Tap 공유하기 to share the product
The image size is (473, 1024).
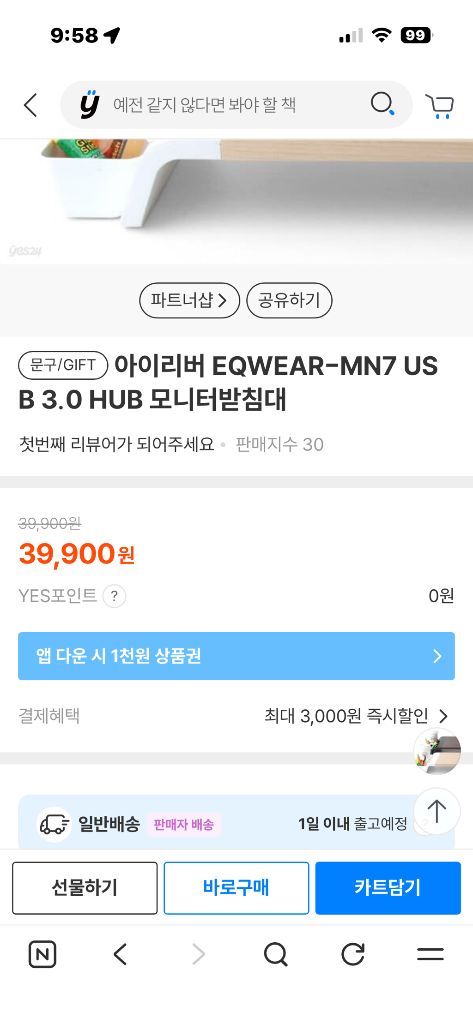coord(289,300)
